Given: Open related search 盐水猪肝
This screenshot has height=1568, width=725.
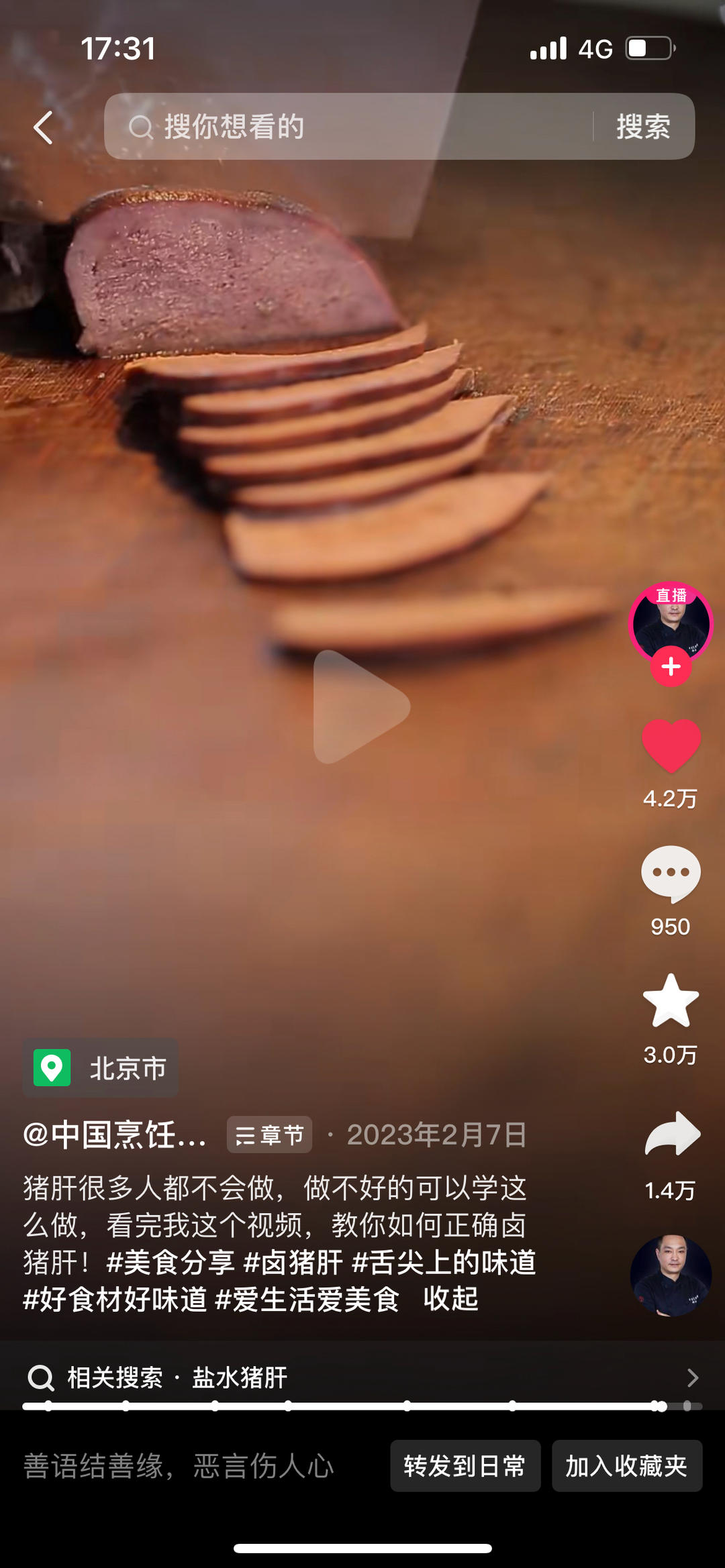Looking at the screenshot, I should pos(240,1377).
